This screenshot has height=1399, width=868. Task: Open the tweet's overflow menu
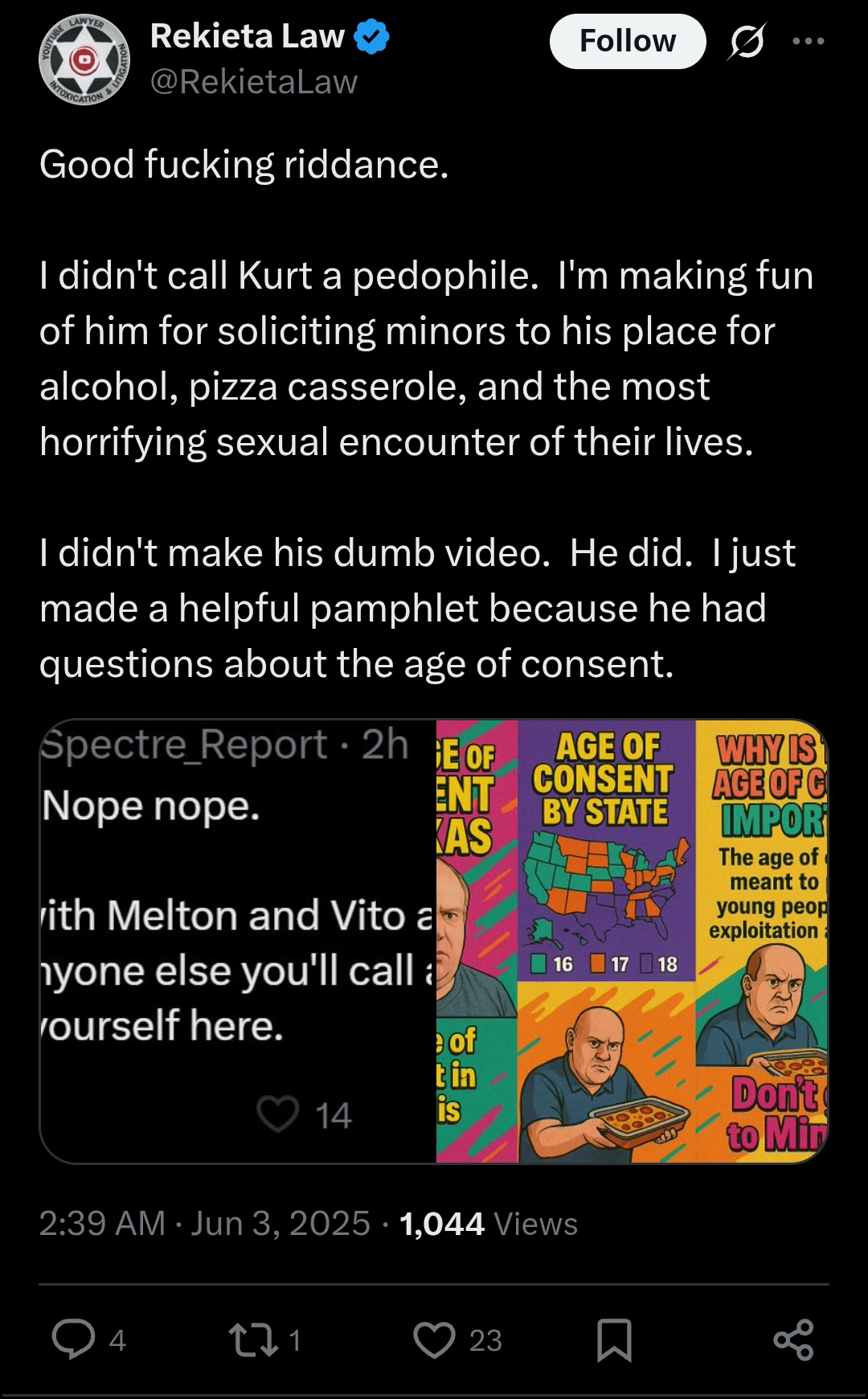[808, 41]
